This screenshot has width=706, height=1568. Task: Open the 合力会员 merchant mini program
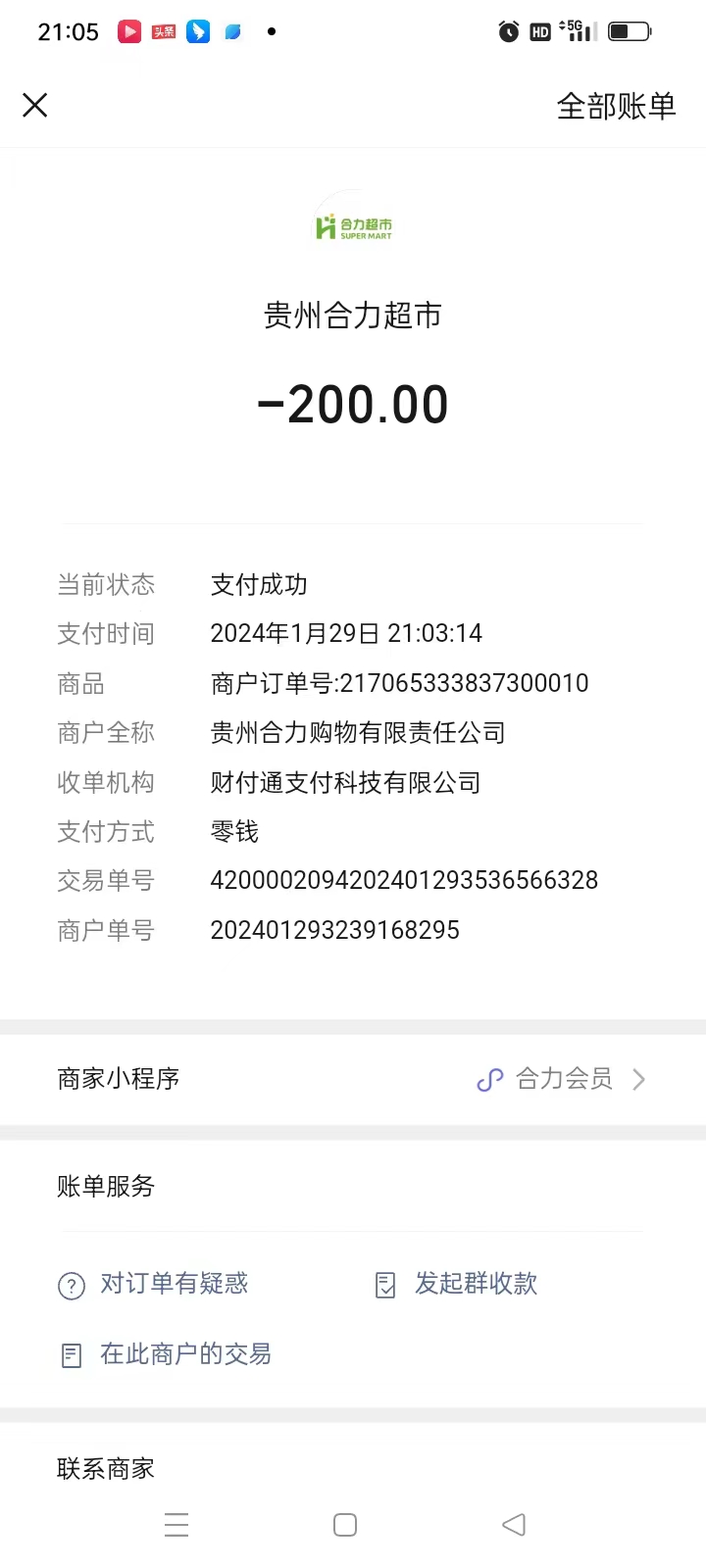(561, 1079)
